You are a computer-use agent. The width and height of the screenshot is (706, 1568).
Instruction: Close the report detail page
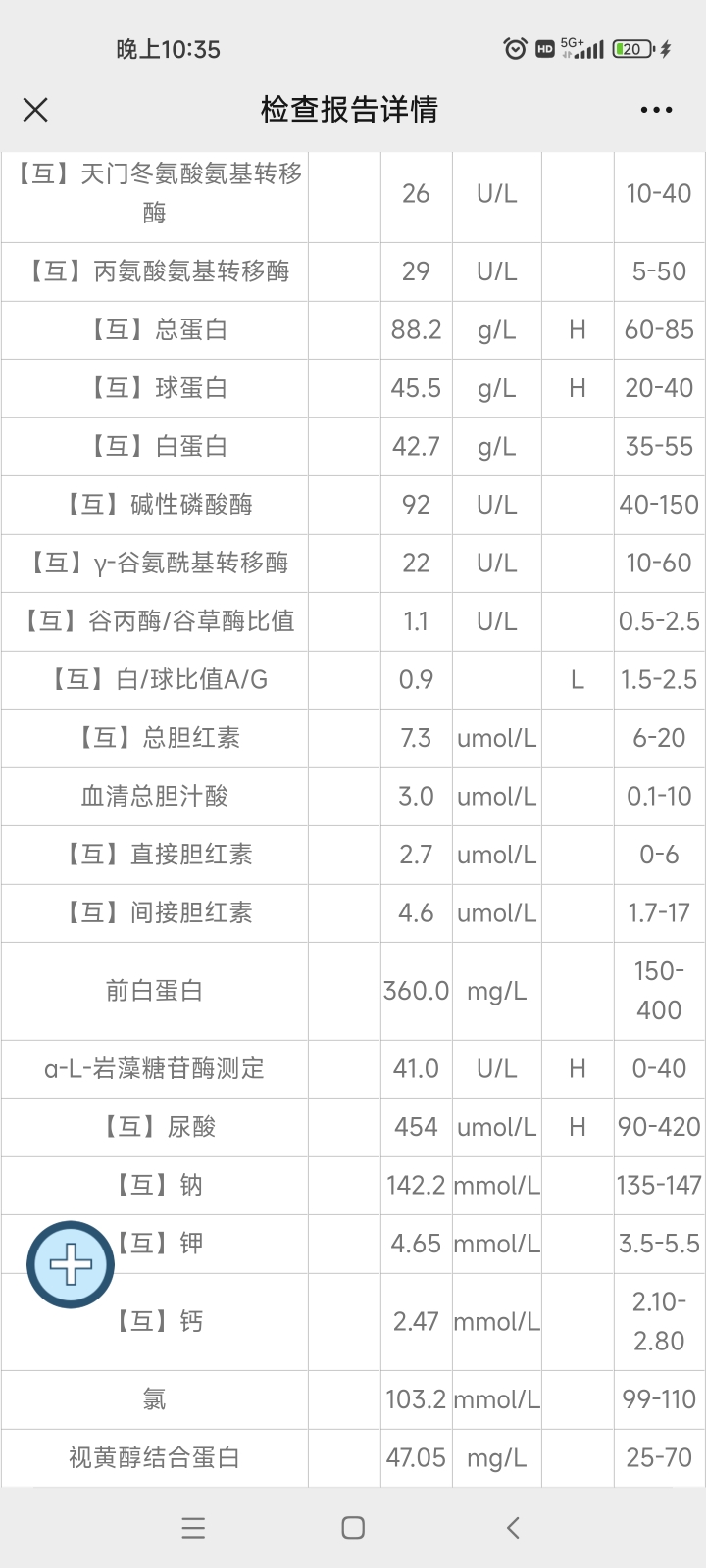click(35, 109)
